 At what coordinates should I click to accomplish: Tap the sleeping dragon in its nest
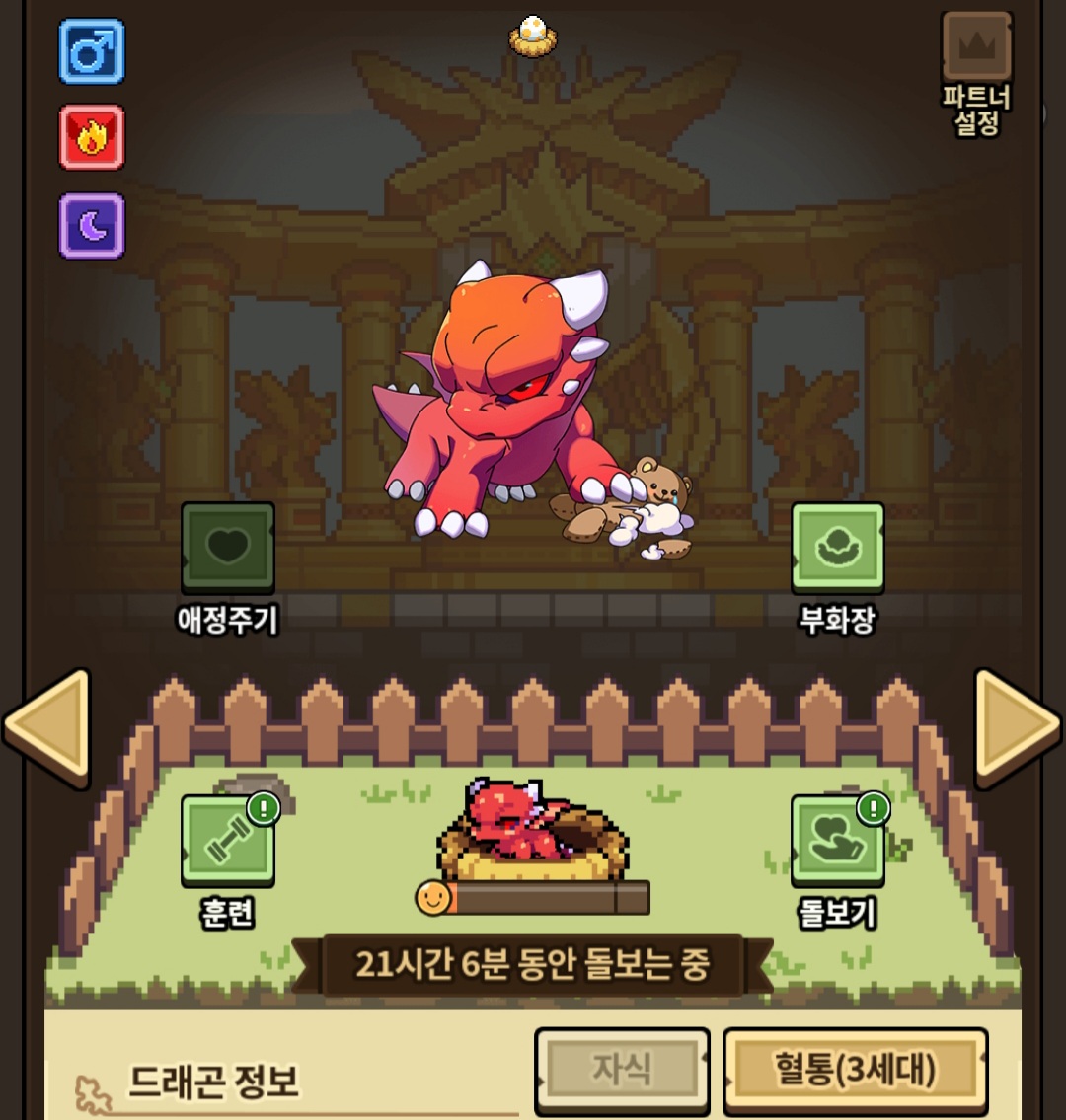(533, 829)
